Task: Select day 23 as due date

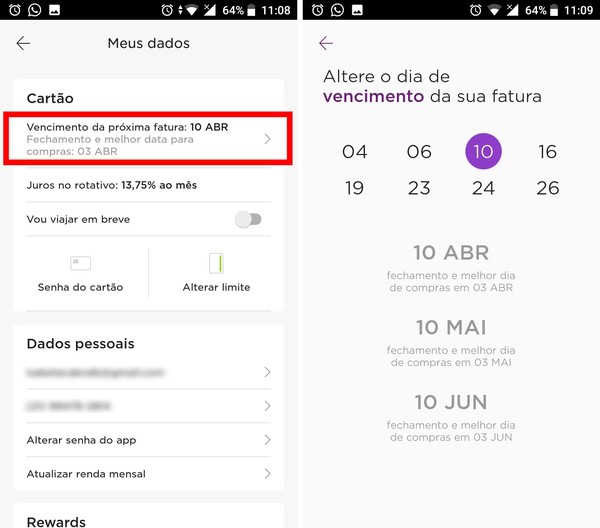Action: (x=419, y=188)
